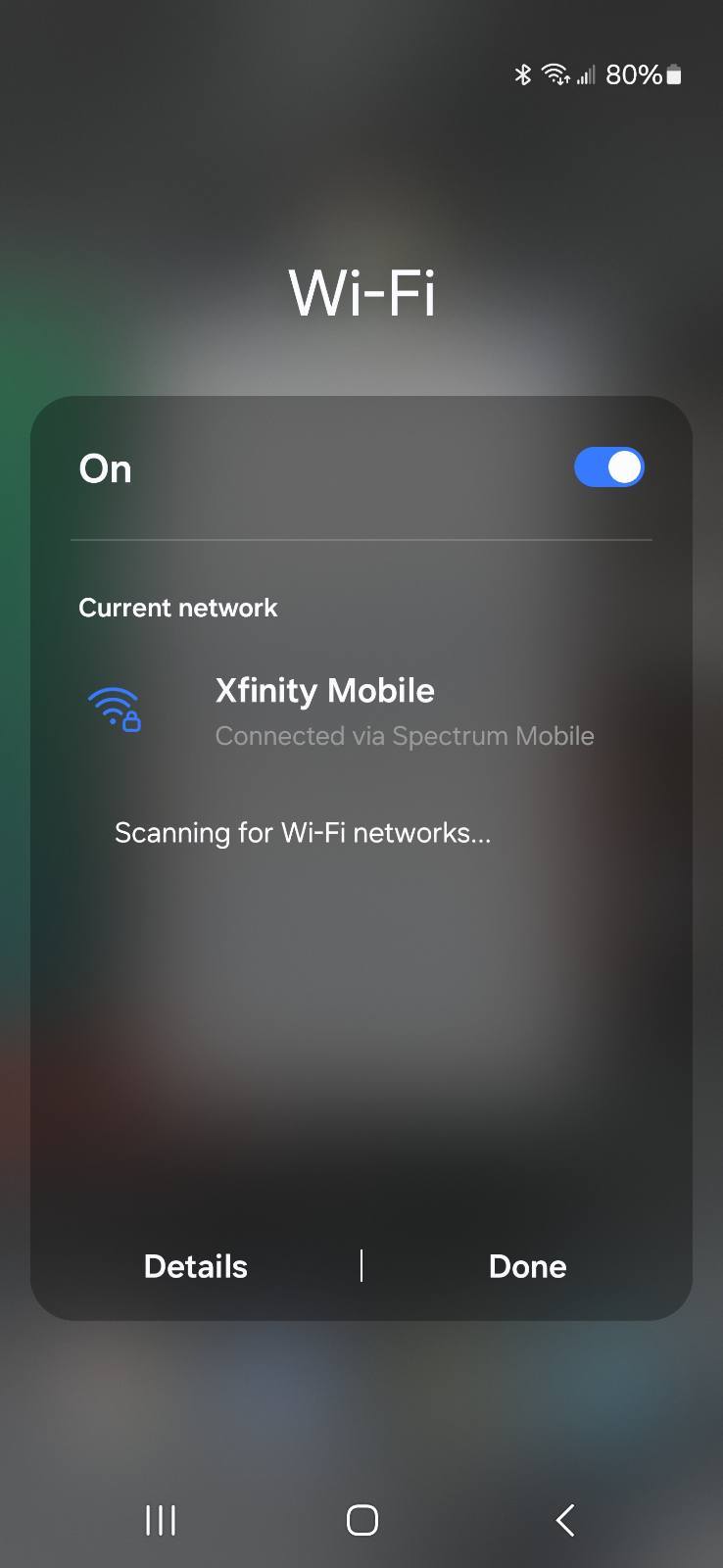Go back using the navigation bar arrow
Image resolution: width=723 pixels, height=1568 pixels.
tap(564, 1520)
